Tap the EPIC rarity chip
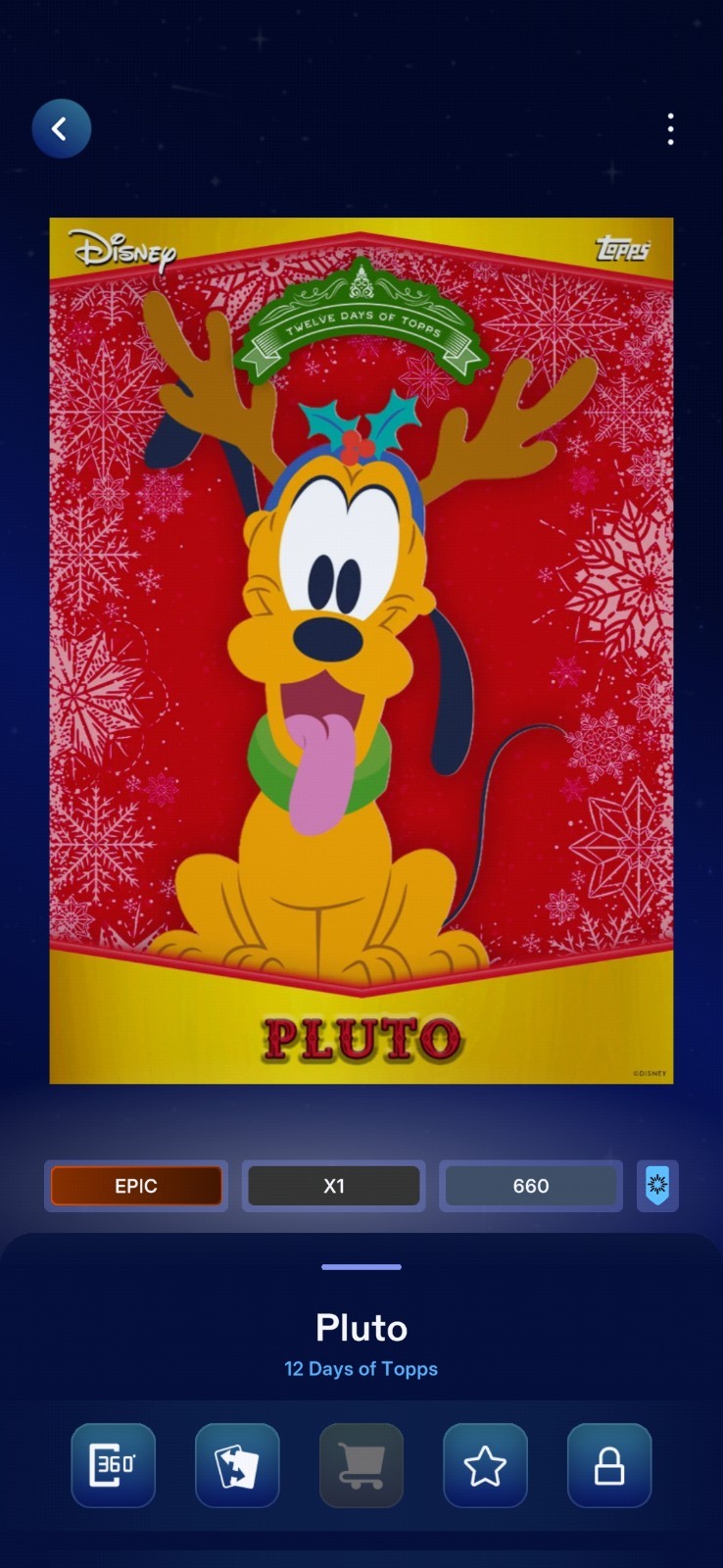The width and height of the screenshot is (723, 1568). pos(136,1186)
